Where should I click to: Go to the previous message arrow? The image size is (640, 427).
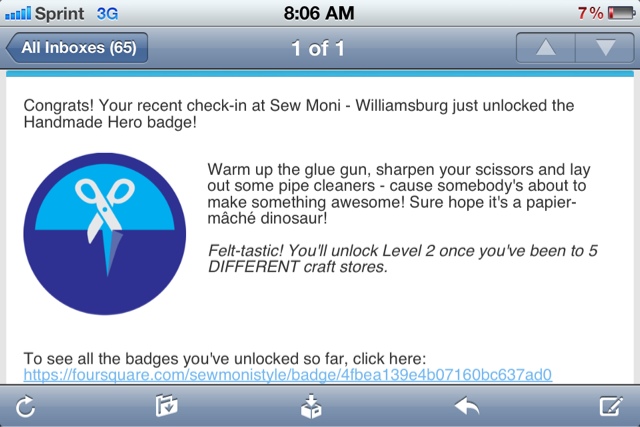pyautogui.click(x=545, y=47)
